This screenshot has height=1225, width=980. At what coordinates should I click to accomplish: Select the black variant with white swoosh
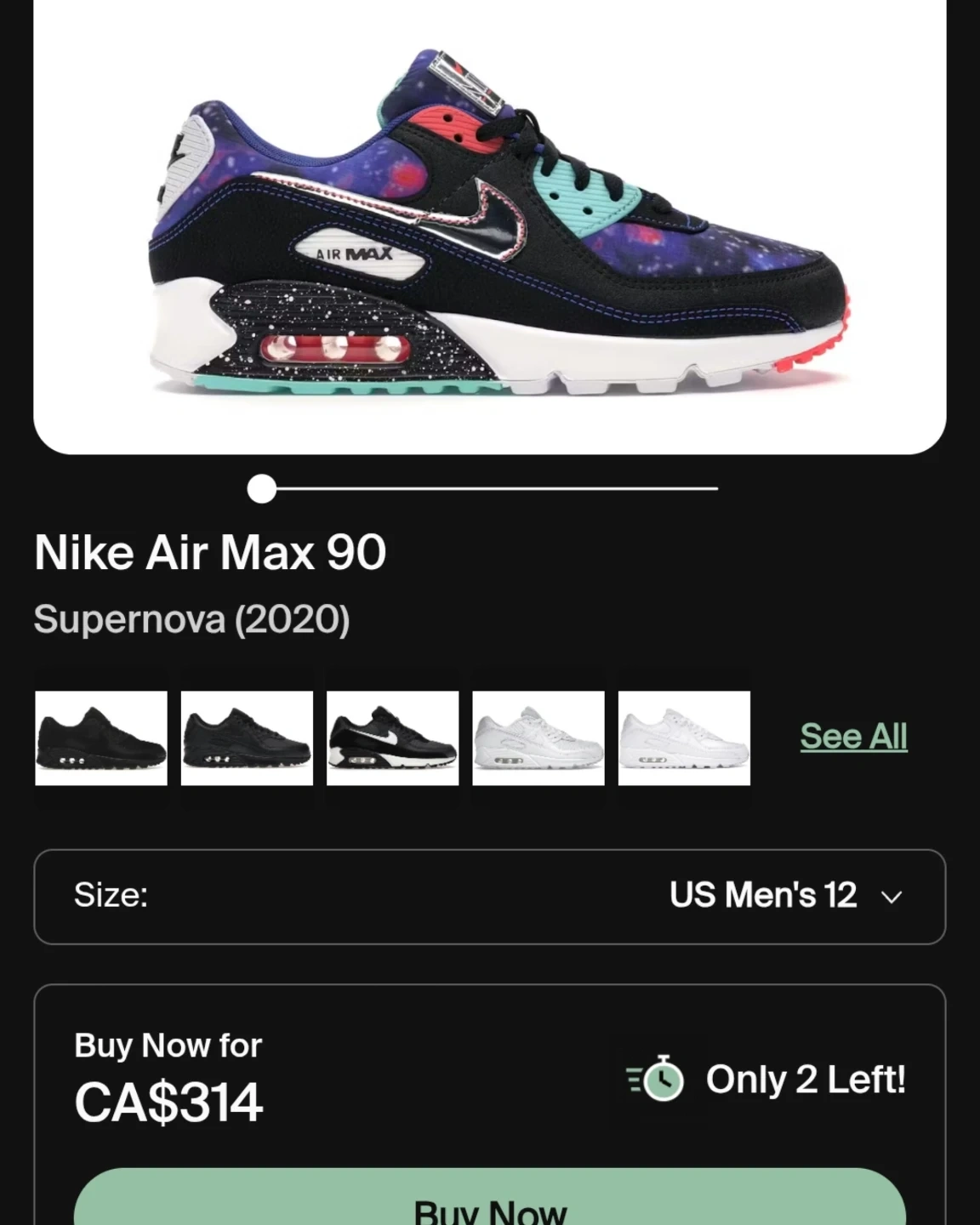point(392,738)
